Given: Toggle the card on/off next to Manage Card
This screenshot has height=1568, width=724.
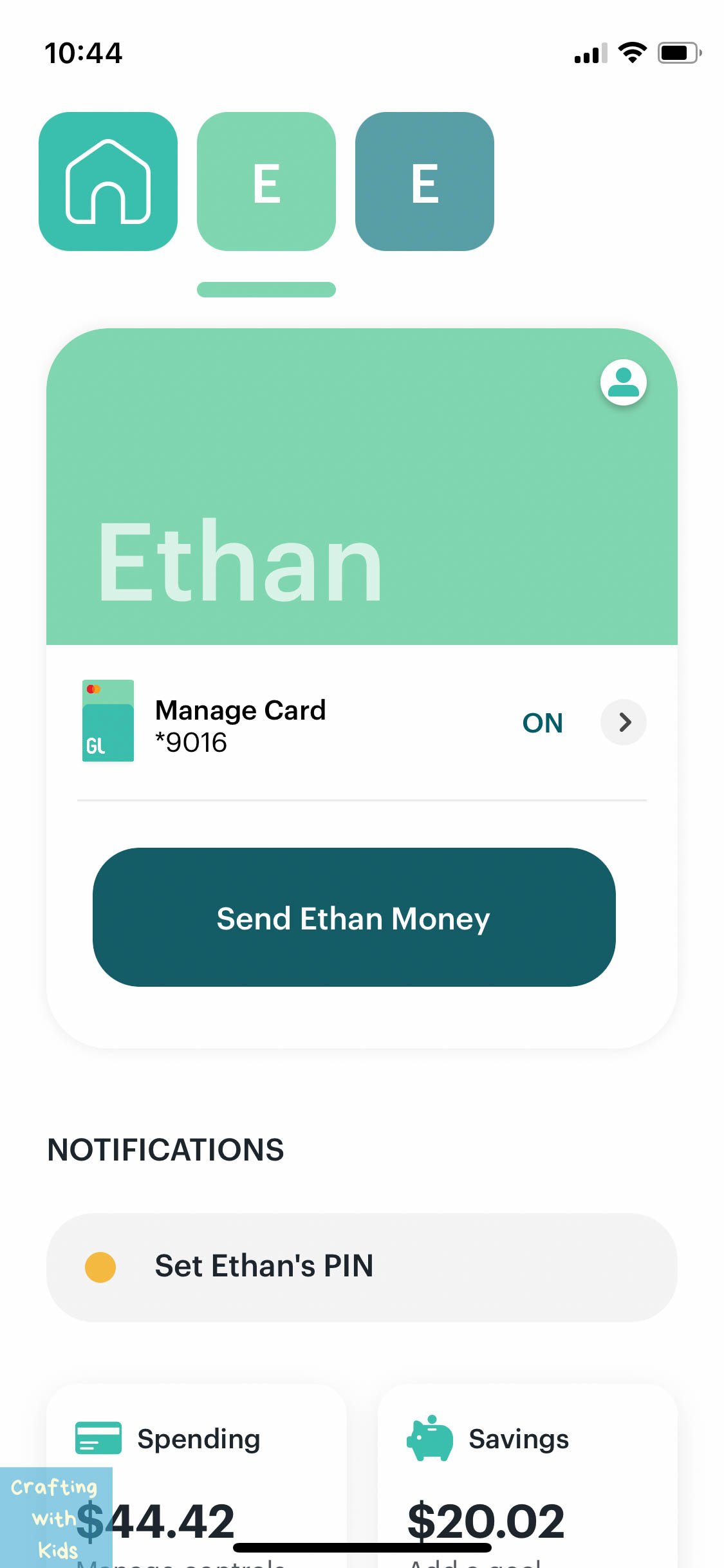Looking at the screenshot, I should pyautogui.click(x=543, y=723).
